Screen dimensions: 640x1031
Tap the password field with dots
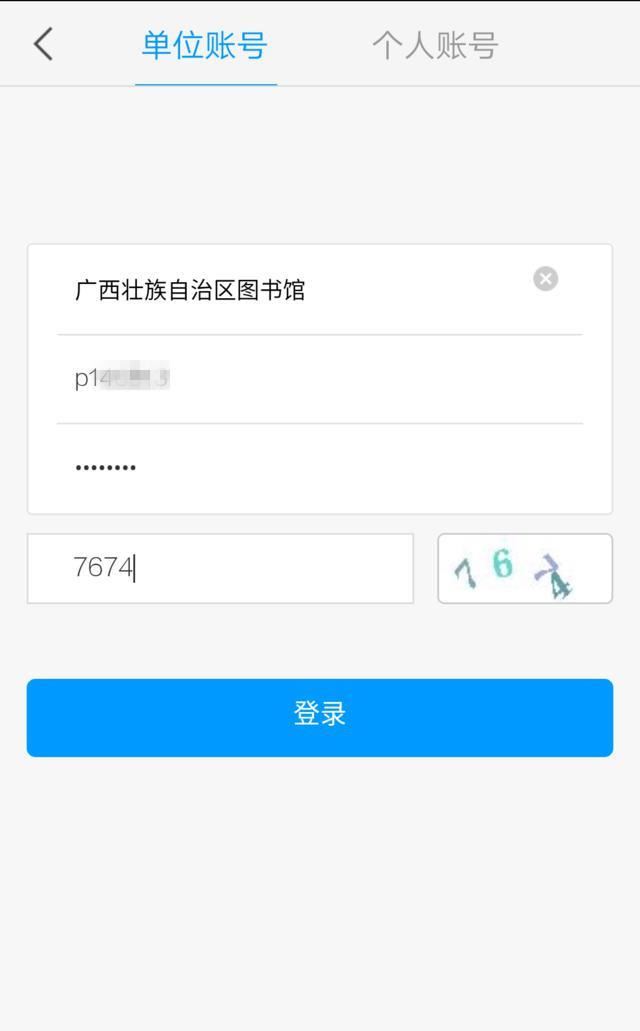(x=320, y=468)
